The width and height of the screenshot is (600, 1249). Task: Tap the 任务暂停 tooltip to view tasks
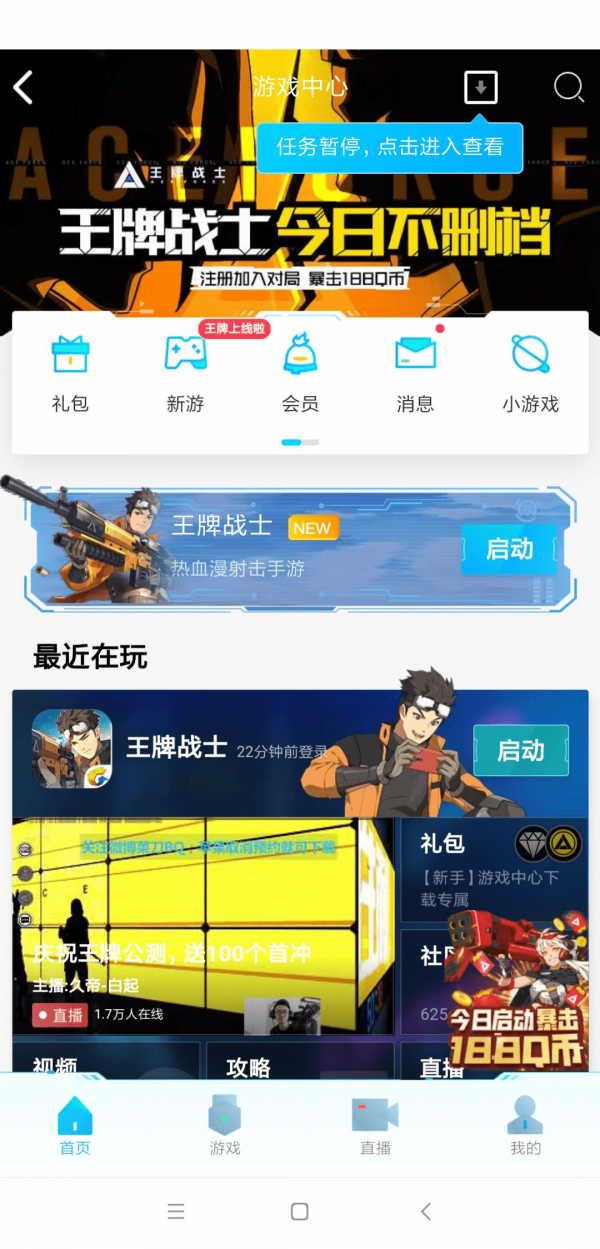(x=389, y=147)
